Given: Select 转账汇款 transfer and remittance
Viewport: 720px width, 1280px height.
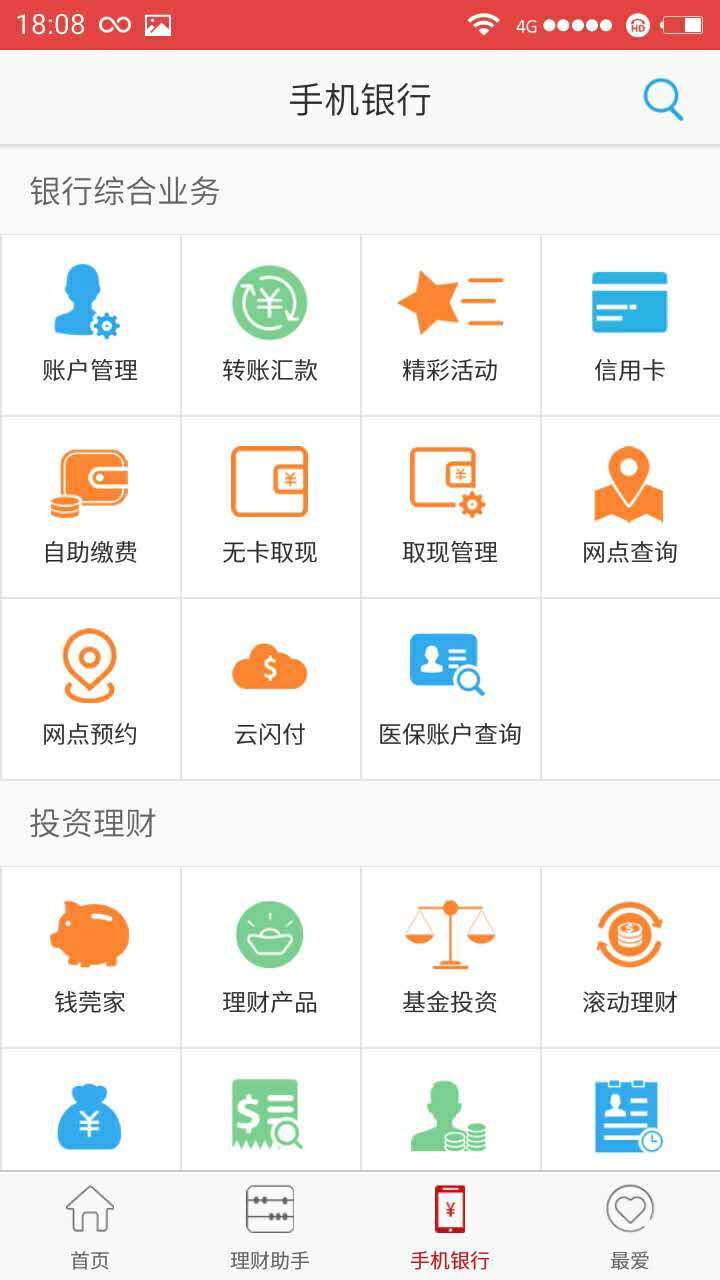Looking at the screenshot, I should coord(270,325).
